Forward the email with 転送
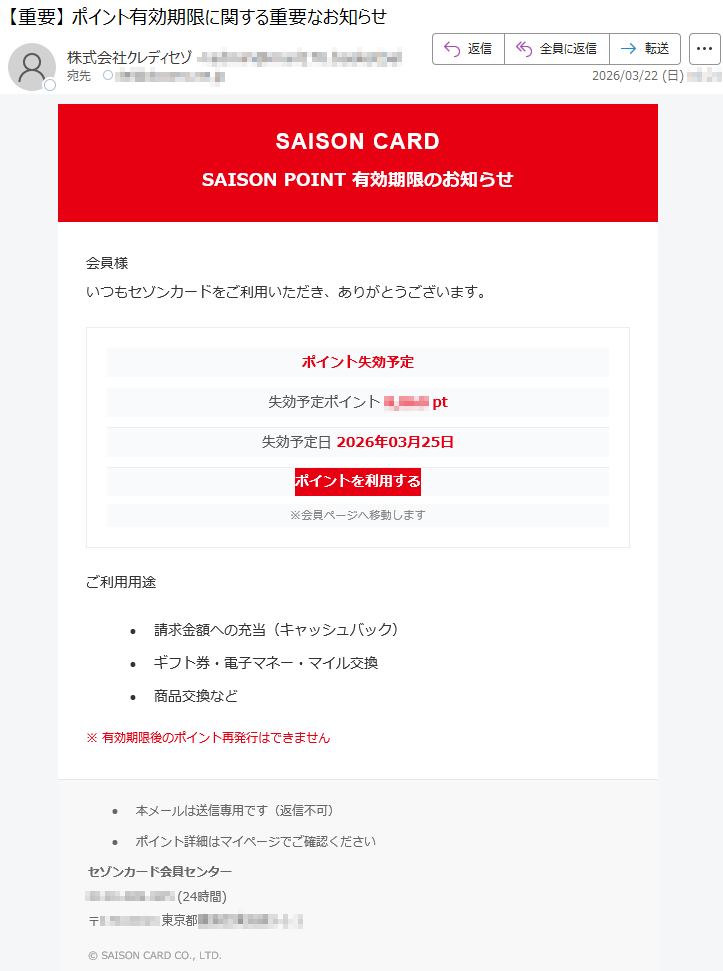The image size is (723, 971). pyautogui.click(x=645, y=49)
